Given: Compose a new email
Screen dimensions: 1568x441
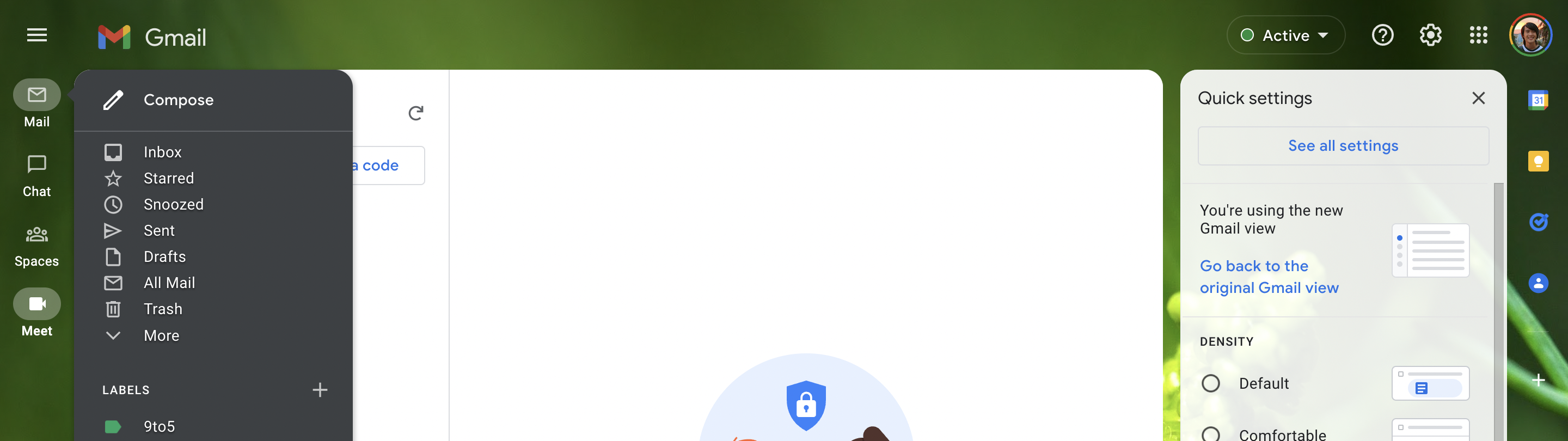Looking at the screenshot, I should pyautogui.click(x=160, y=100).
